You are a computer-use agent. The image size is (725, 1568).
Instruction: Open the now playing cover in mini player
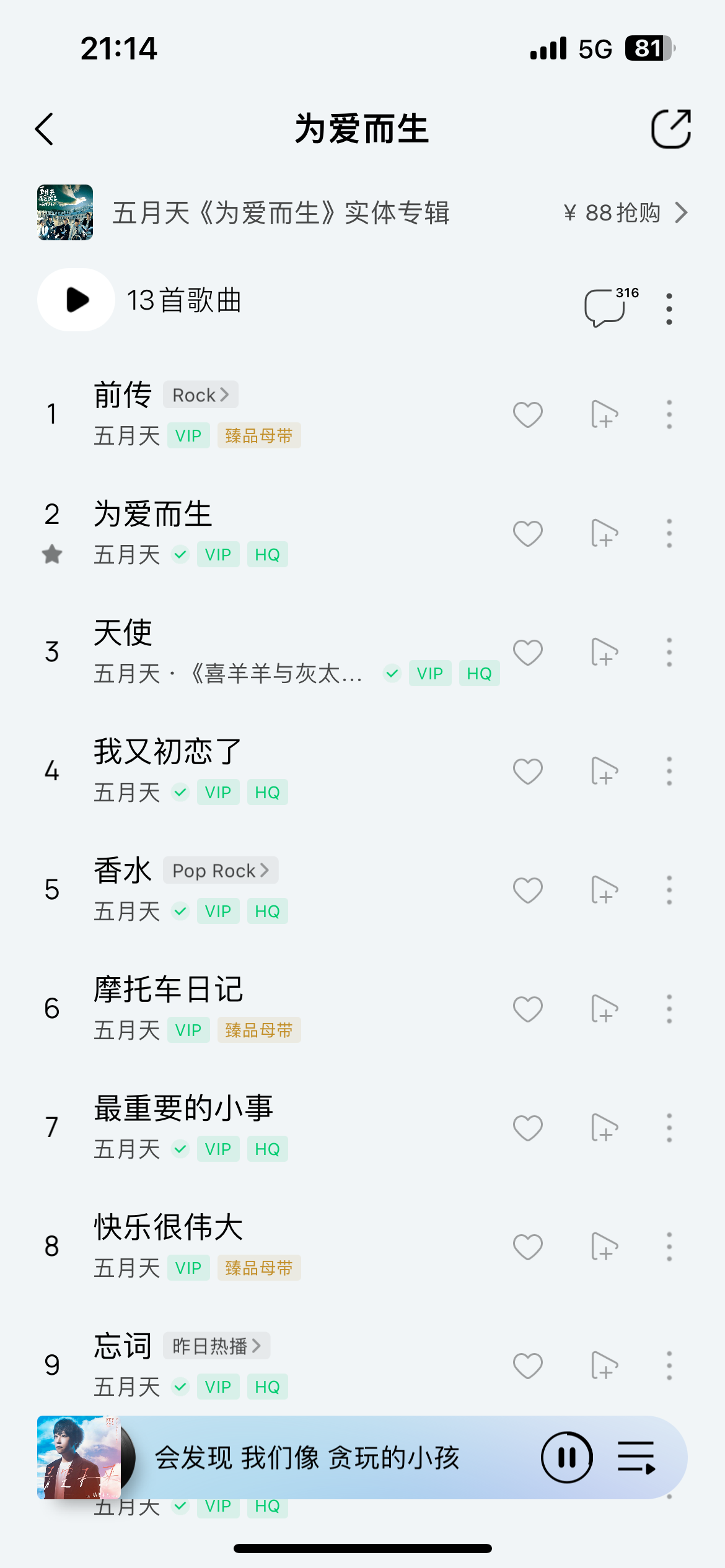point(79,1457)
